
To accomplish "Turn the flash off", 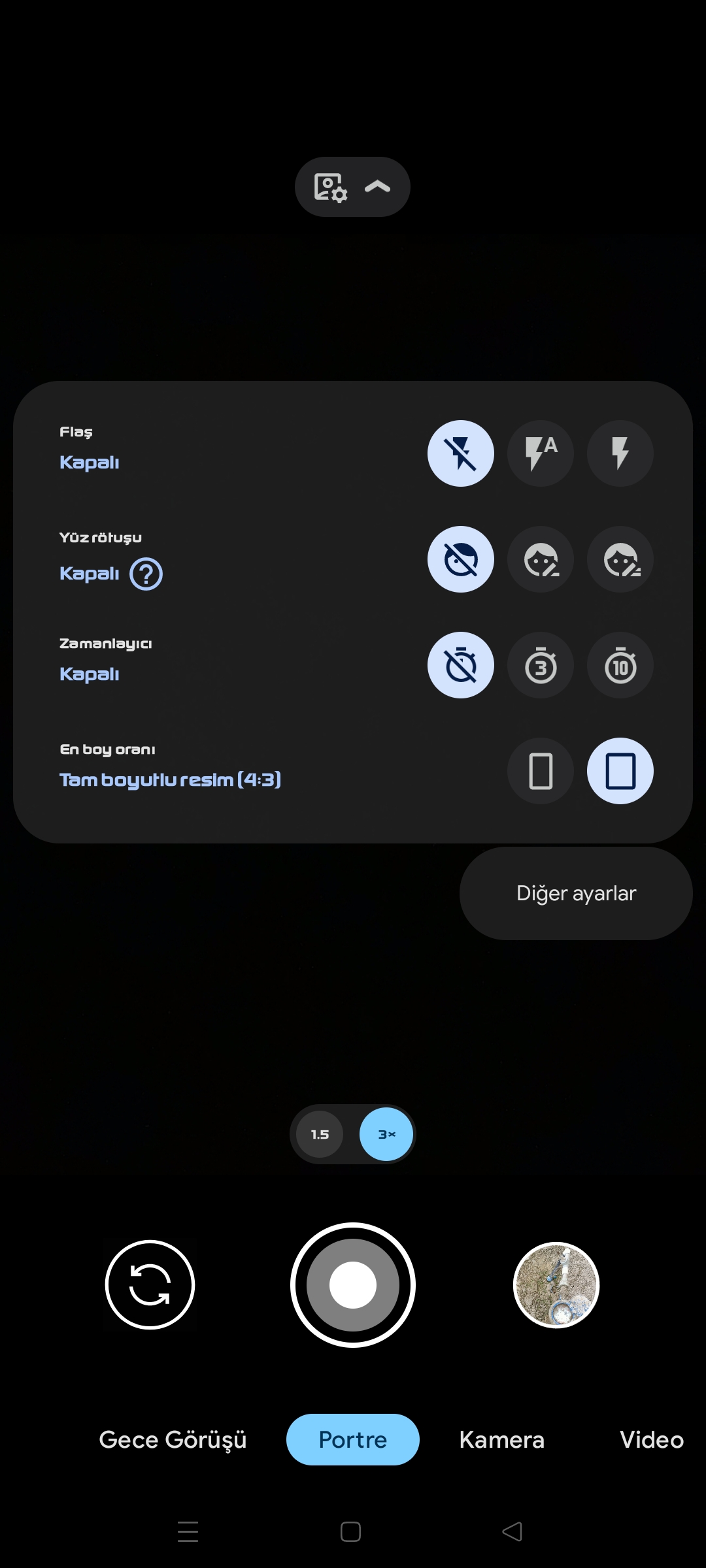I will tap(461, 453).
